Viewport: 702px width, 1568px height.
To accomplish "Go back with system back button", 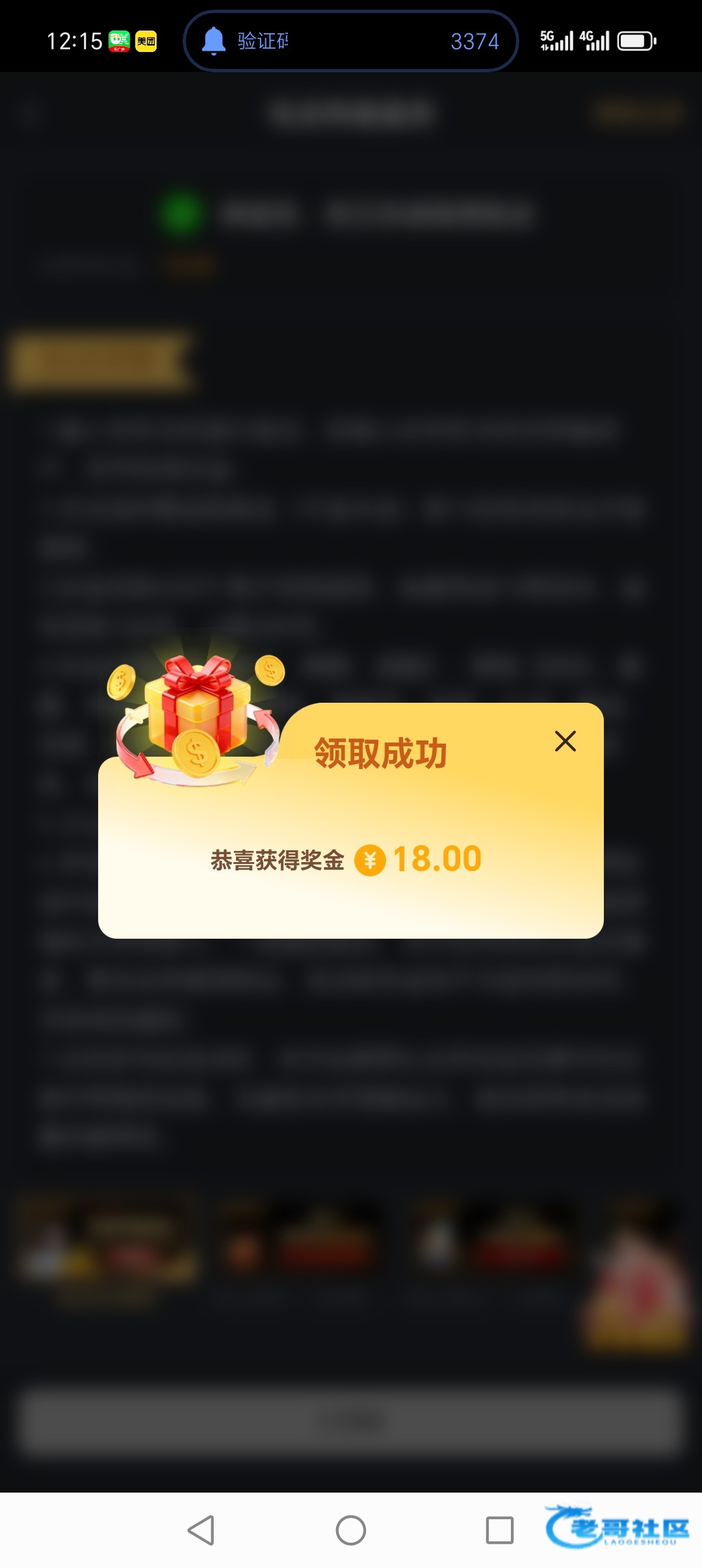I will (x=201, y=1530).
